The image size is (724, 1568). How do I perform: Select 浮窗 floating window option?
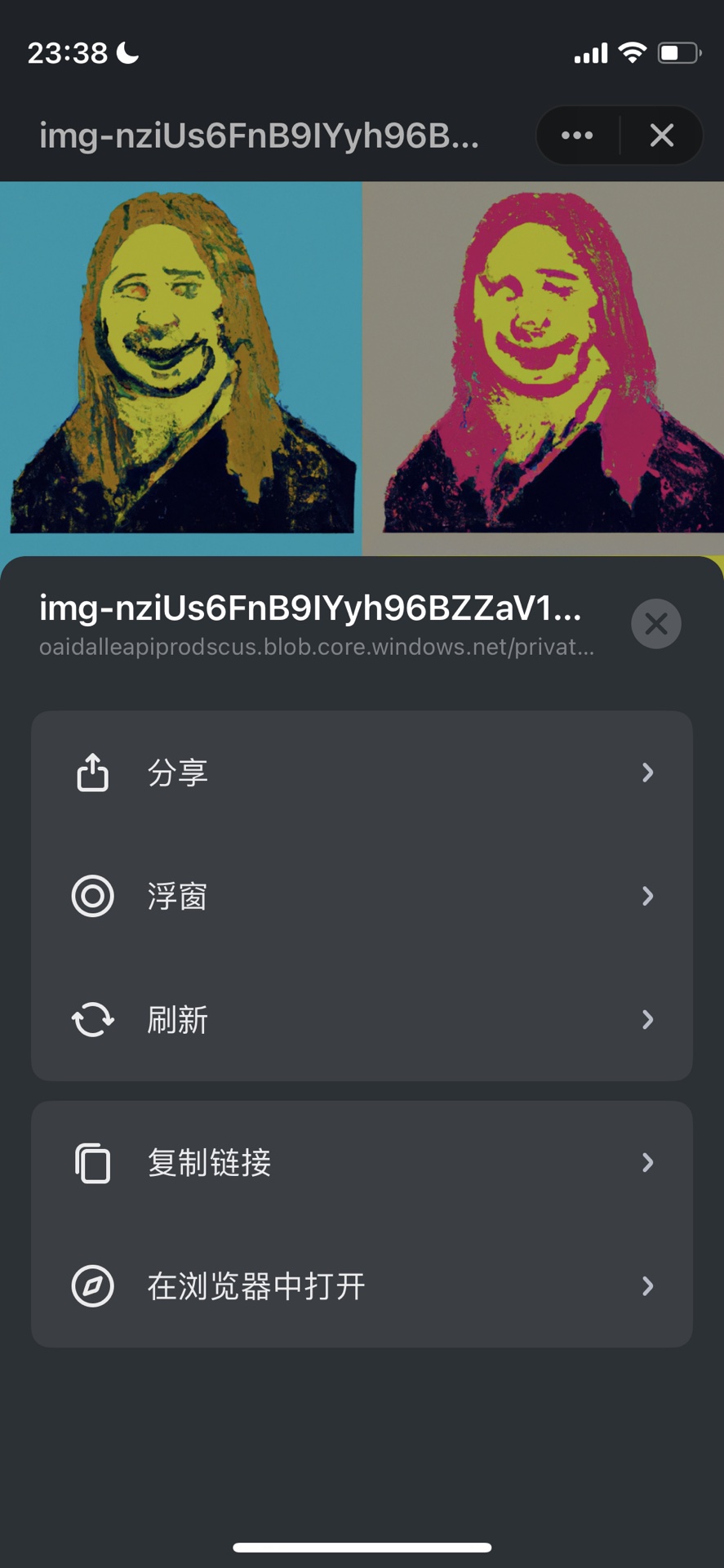(x=362, y=896)
